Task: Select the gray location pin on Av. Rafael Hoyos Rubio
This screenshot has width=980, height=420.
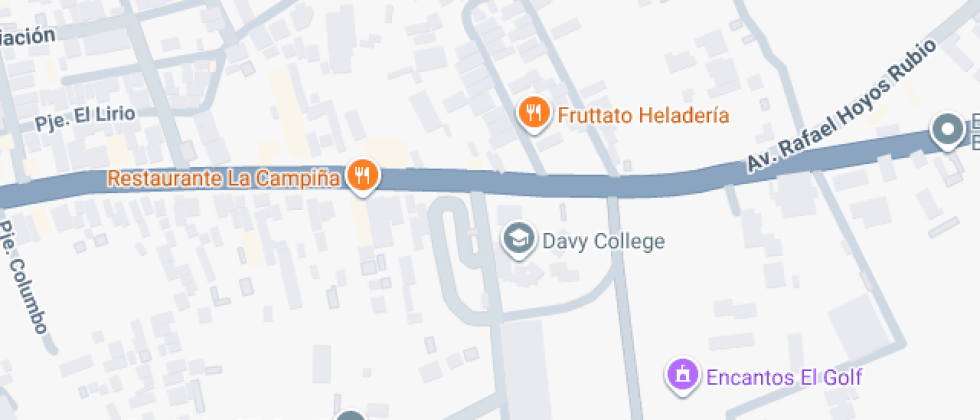Action: click(x=945, y=130)
